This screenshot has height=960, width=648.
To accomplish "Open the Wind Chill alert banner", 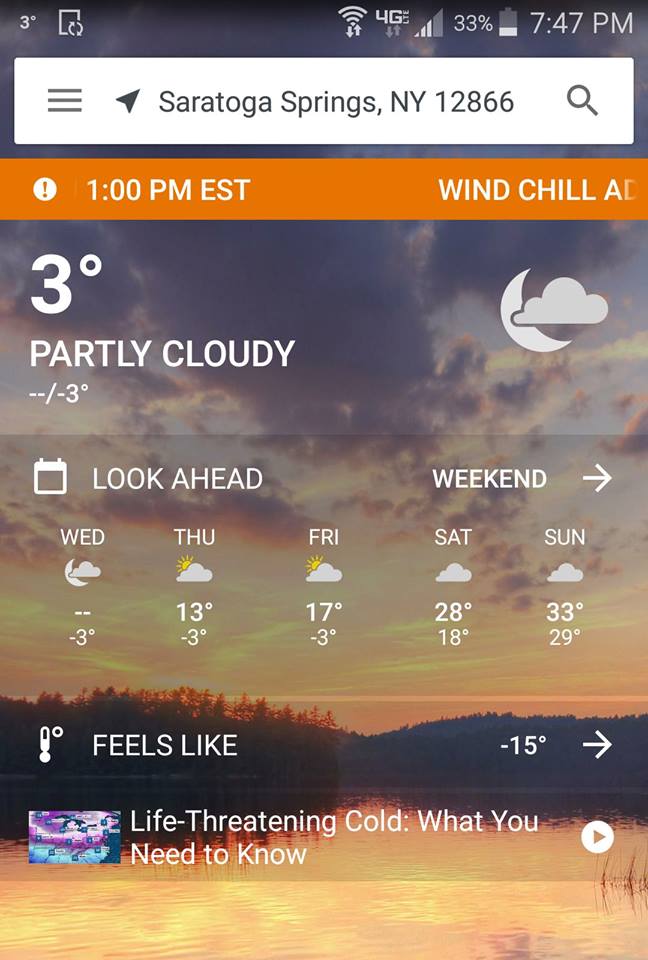I will (324, 190).
